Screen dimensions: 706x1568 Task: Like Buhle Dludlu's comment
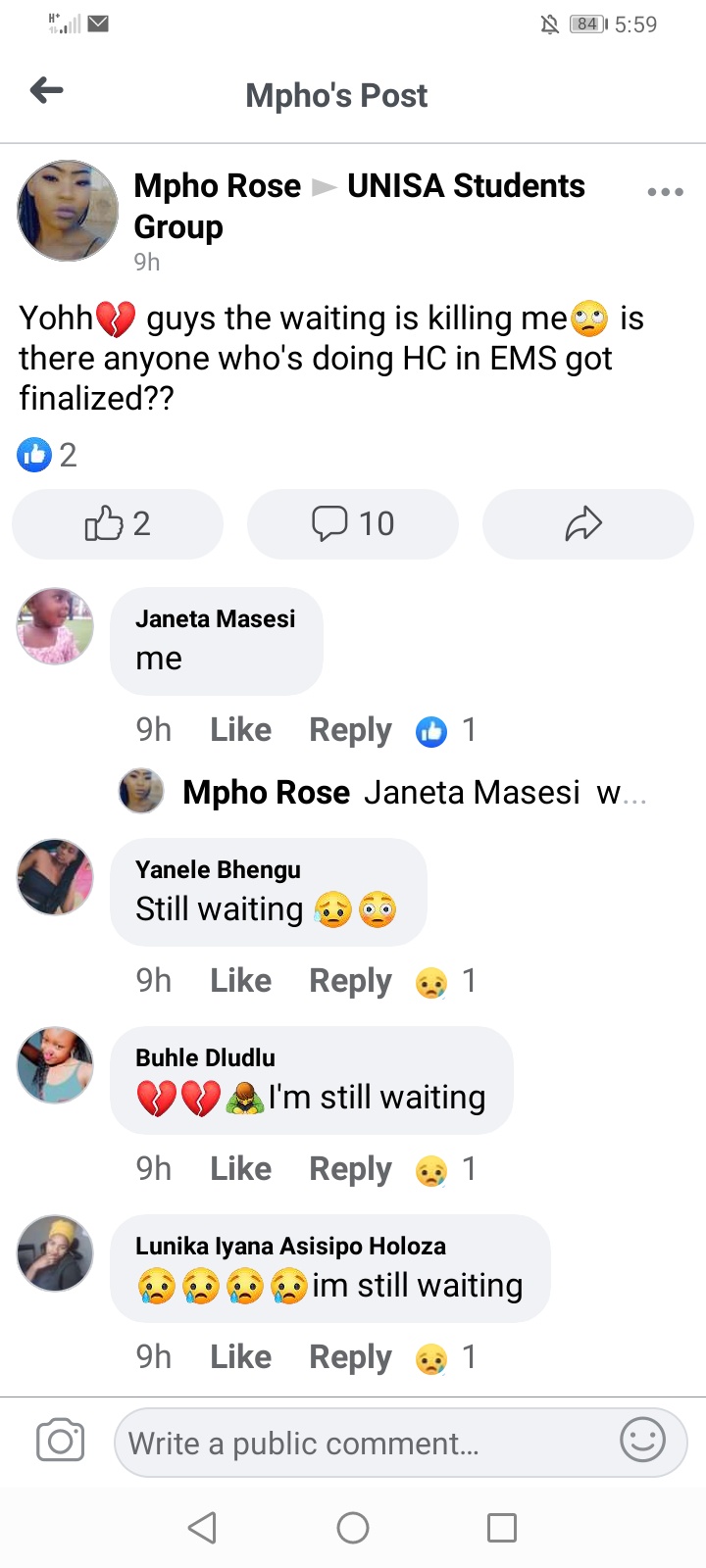click(240, 1169)
